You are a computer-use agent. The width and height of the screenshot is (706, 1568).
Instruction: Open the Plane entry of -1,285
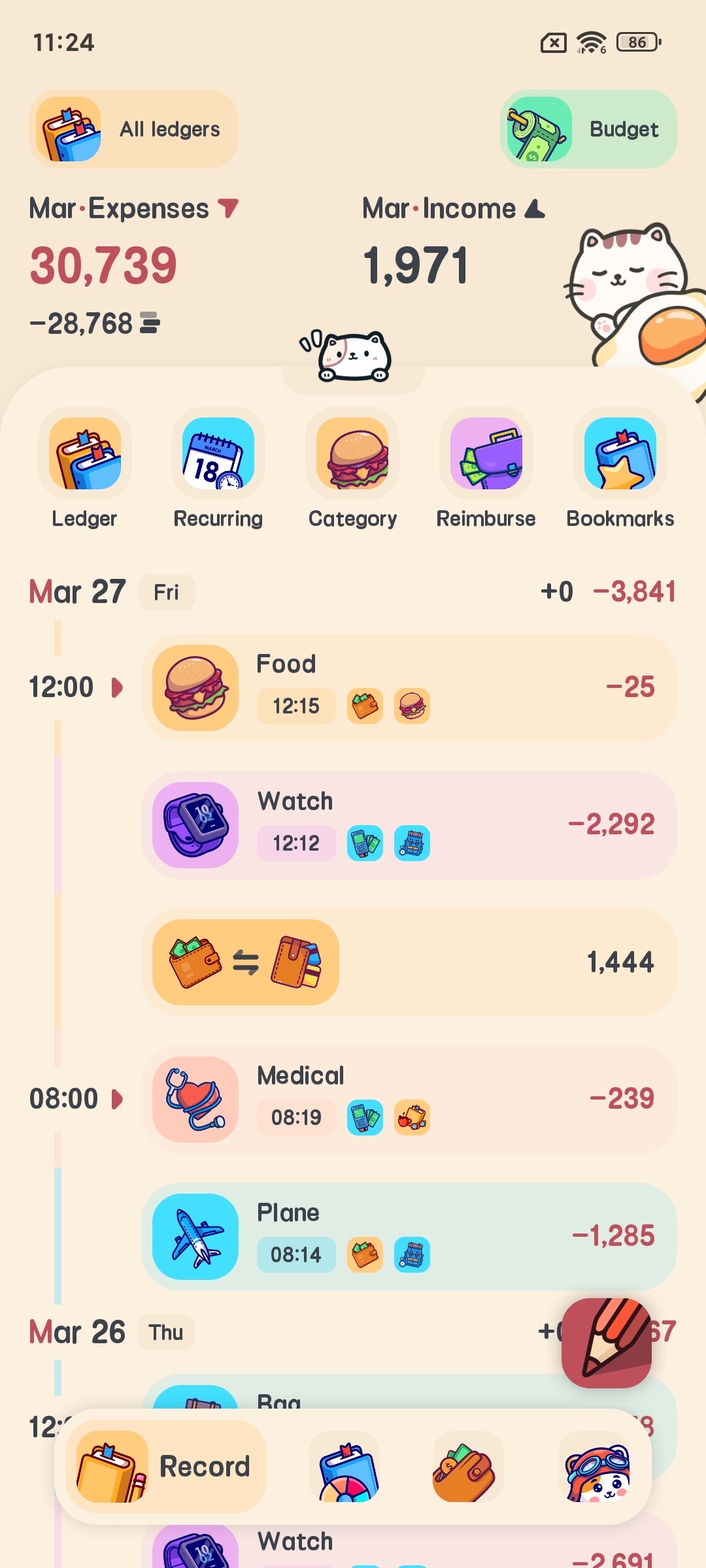pyautogui.click(x=409, y=1236)
